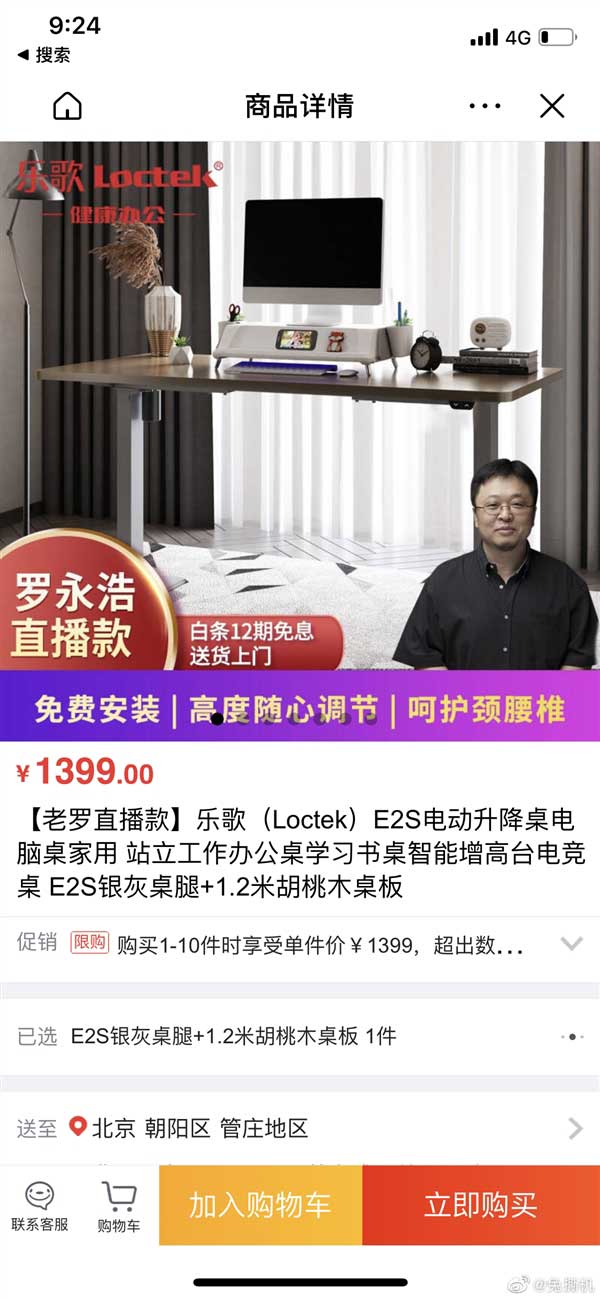This screenshot has height=1299, width=600.
Task: Expand the 促销 promotion details
Action: (x=571, y=943)
